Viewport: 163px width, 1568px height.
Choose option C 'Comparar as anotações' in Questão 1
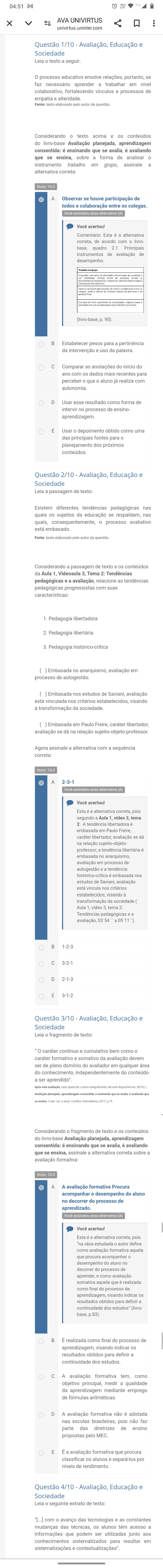[x=41, y=368]
